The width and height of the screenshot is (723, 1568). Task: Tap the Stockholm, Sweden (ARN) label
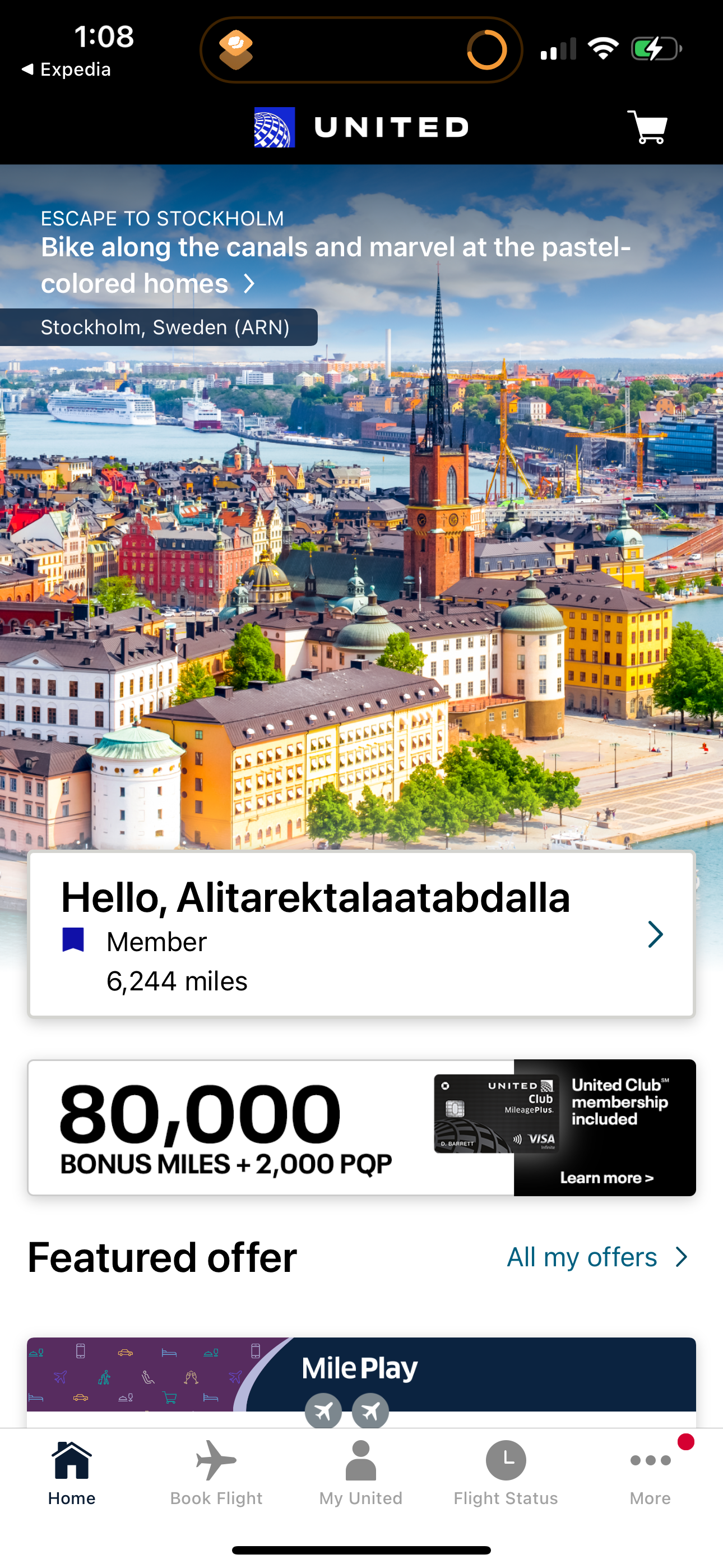tap(165, 327)
